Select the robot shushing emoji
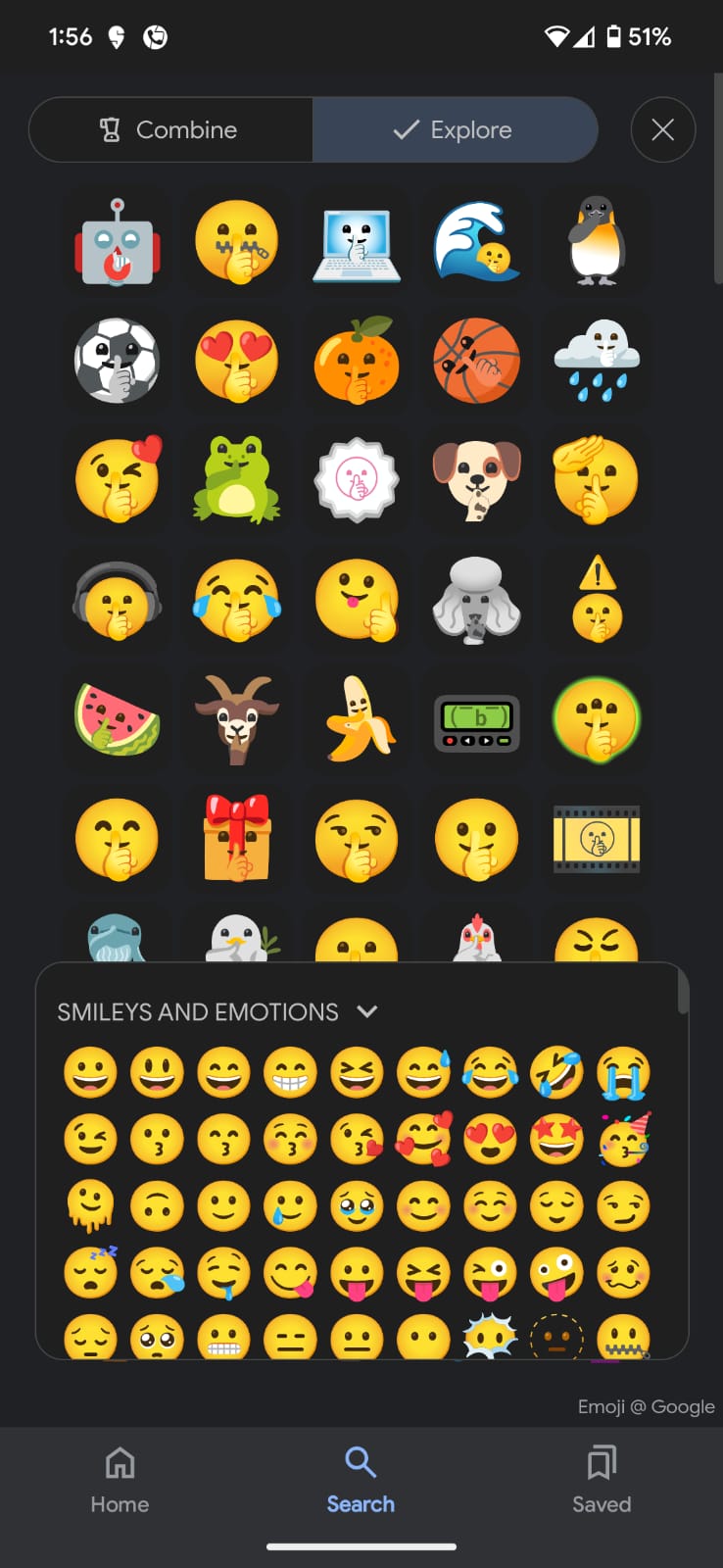The width and height of the screenshot is (723, 1568). pyautogui.click(x=117, y=242)
